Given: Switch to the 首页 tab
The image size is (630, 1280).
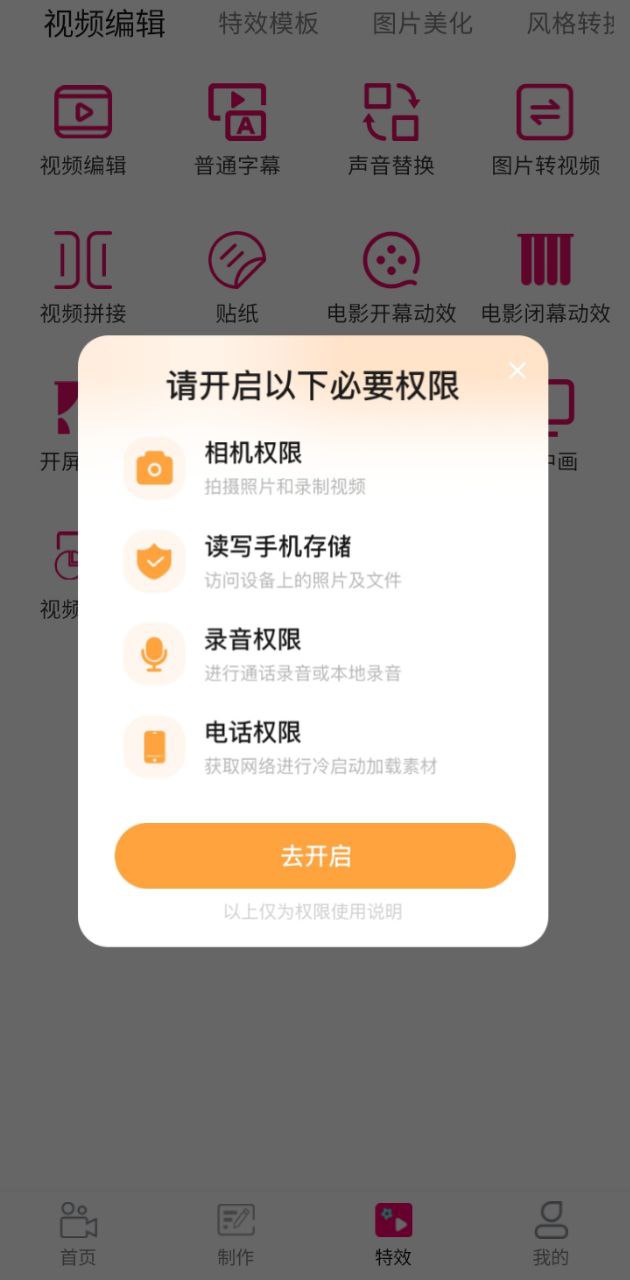Looking at the screenshot, I should tap(79, 1234).
